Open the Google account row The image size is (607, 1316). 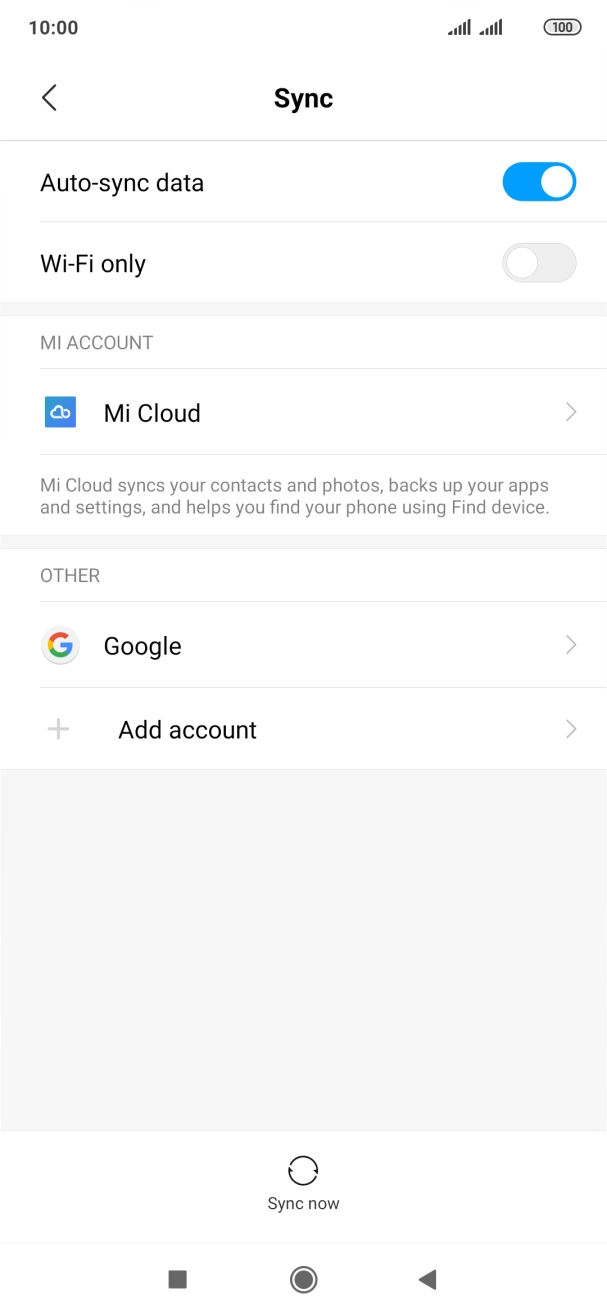tap(304, 645)
